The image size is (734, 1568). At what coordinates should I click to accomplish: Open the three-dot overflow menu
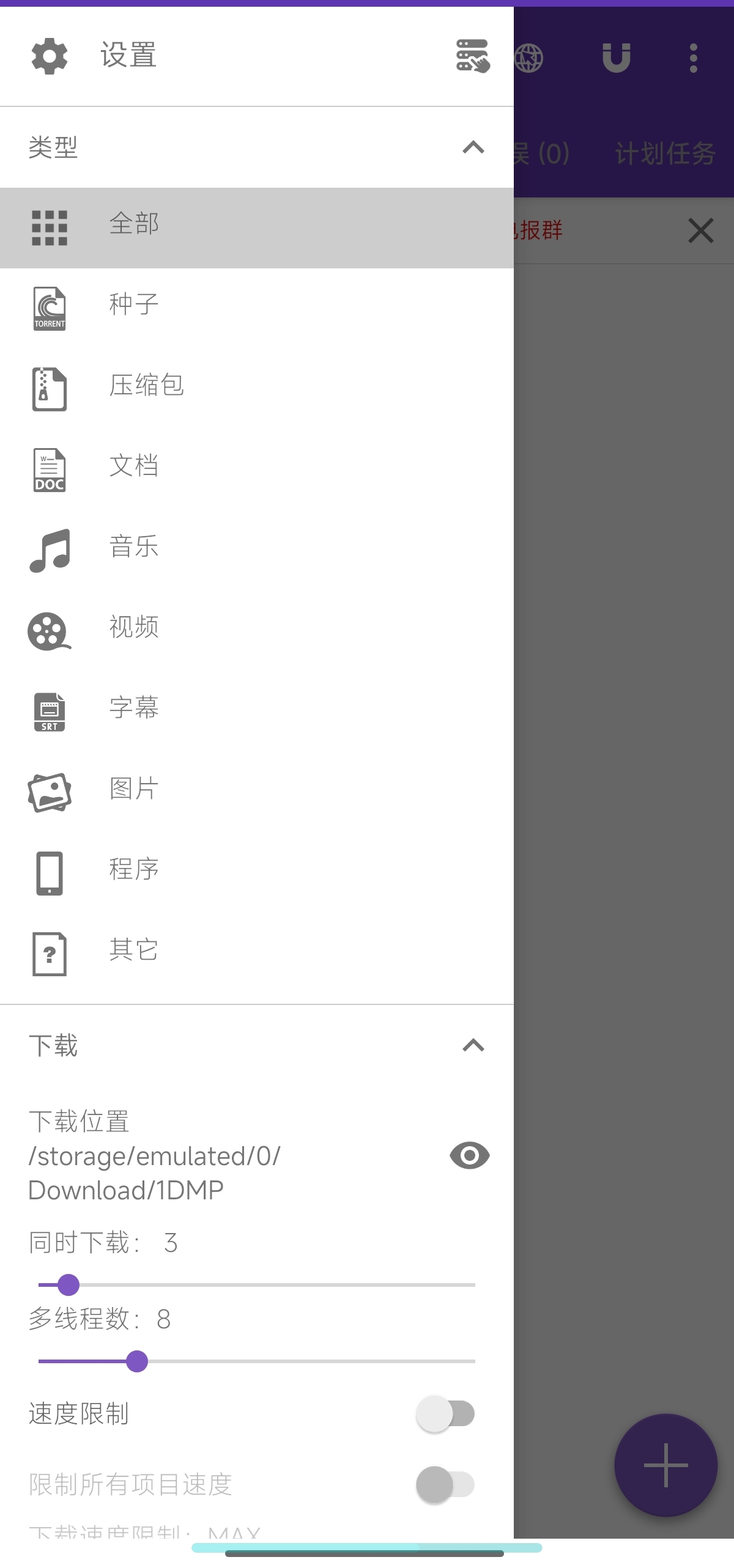point(693,58)
